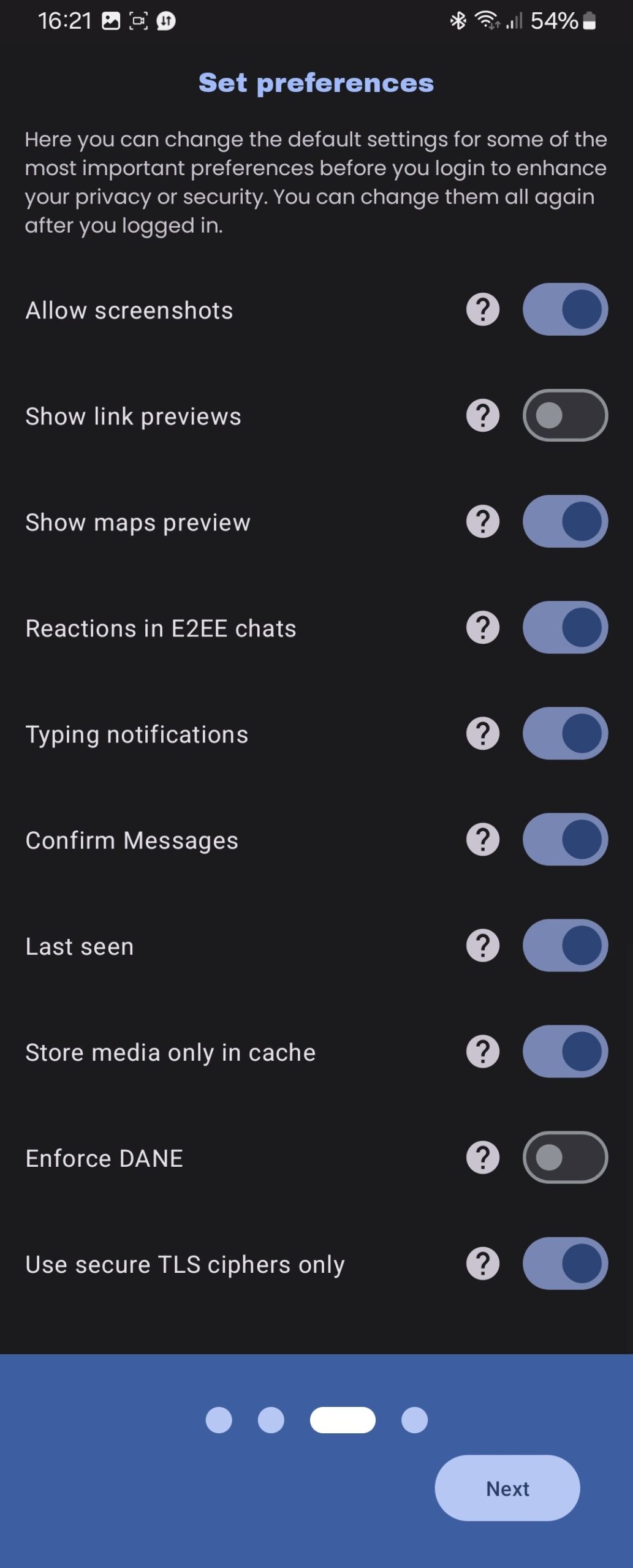633x1568 pixels.
Task: View help for Show maps preview
Action: point(483,521)
